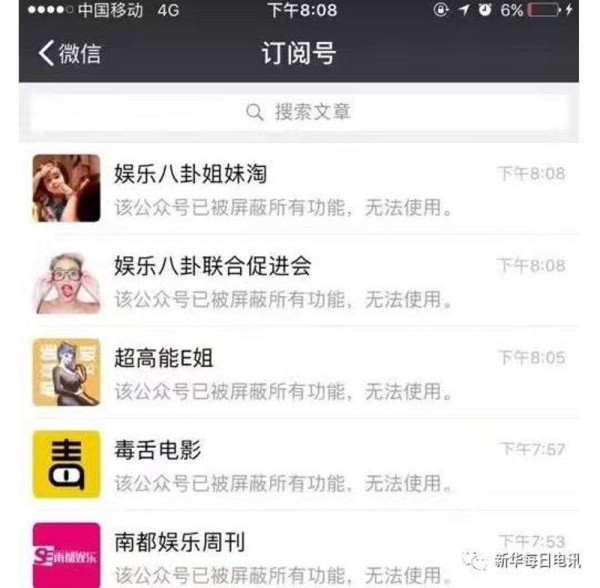Open the 南都娱乐周刊 account
This screenshot has height=588, width=600.
[x=298, y=555]
